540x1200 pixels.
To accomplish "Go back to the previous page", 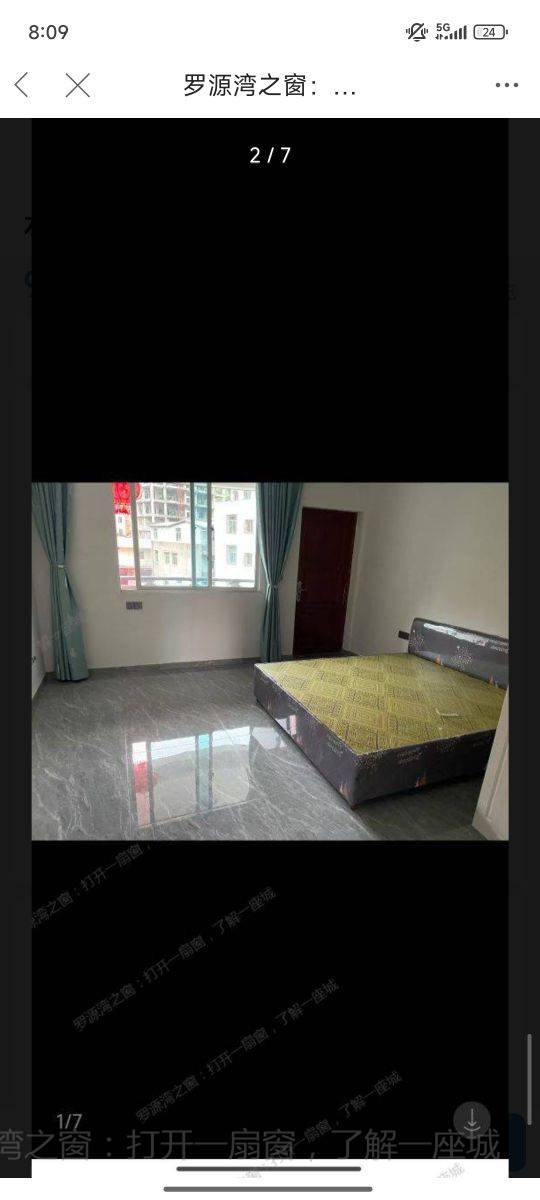I will pos(22,86).
